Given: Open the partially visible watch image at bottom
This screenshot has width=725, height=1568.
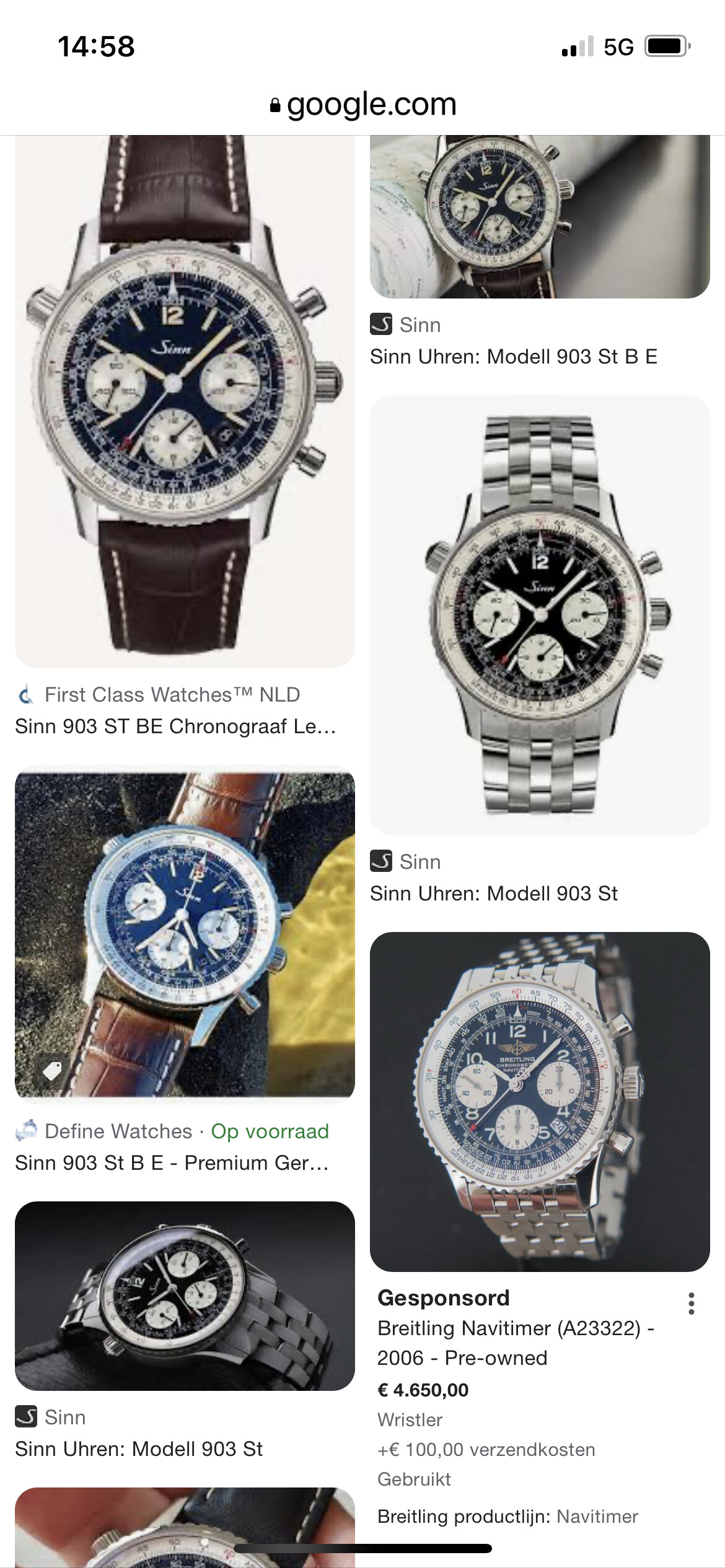Looking at the screenshot, I should coord(185,1527).
